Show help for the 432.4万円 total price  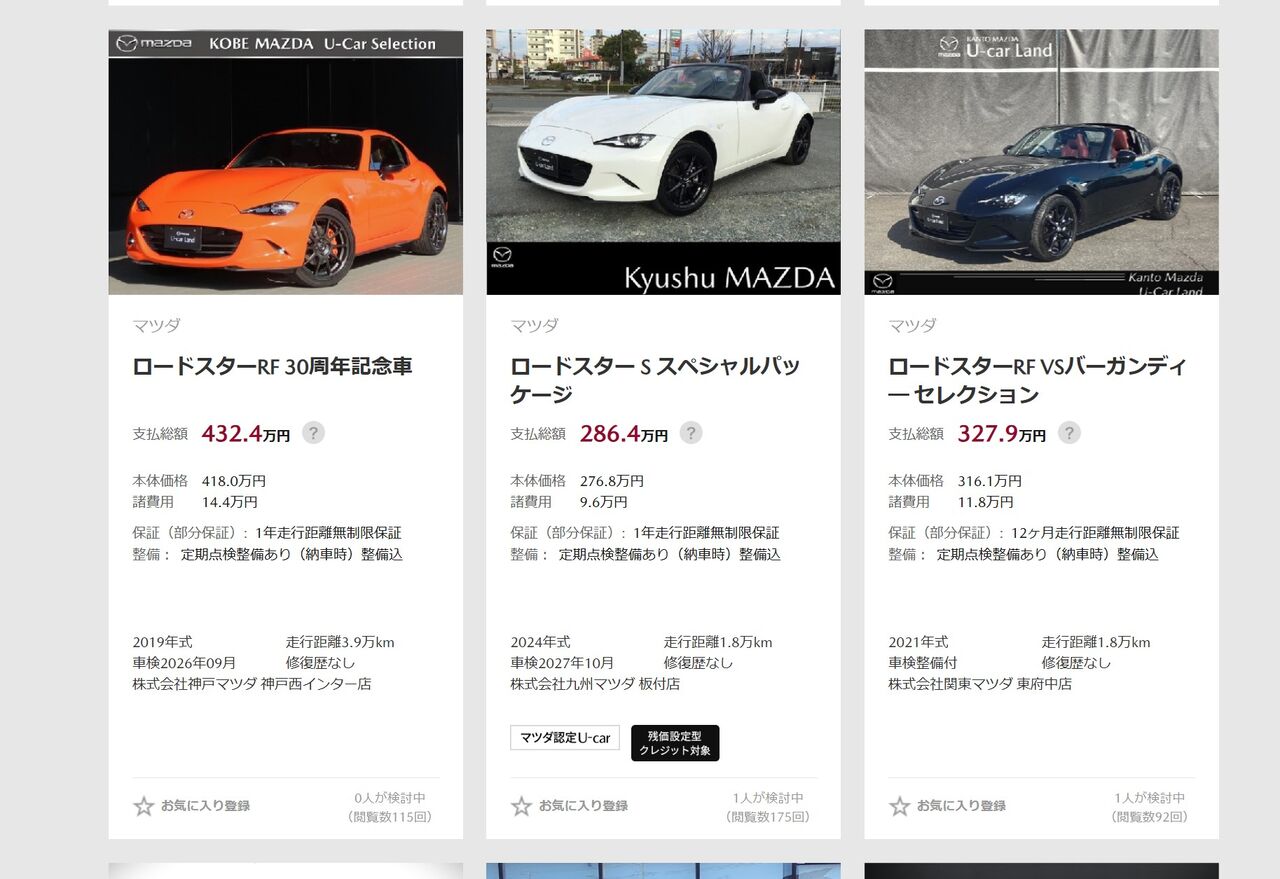tap(313, 433)
